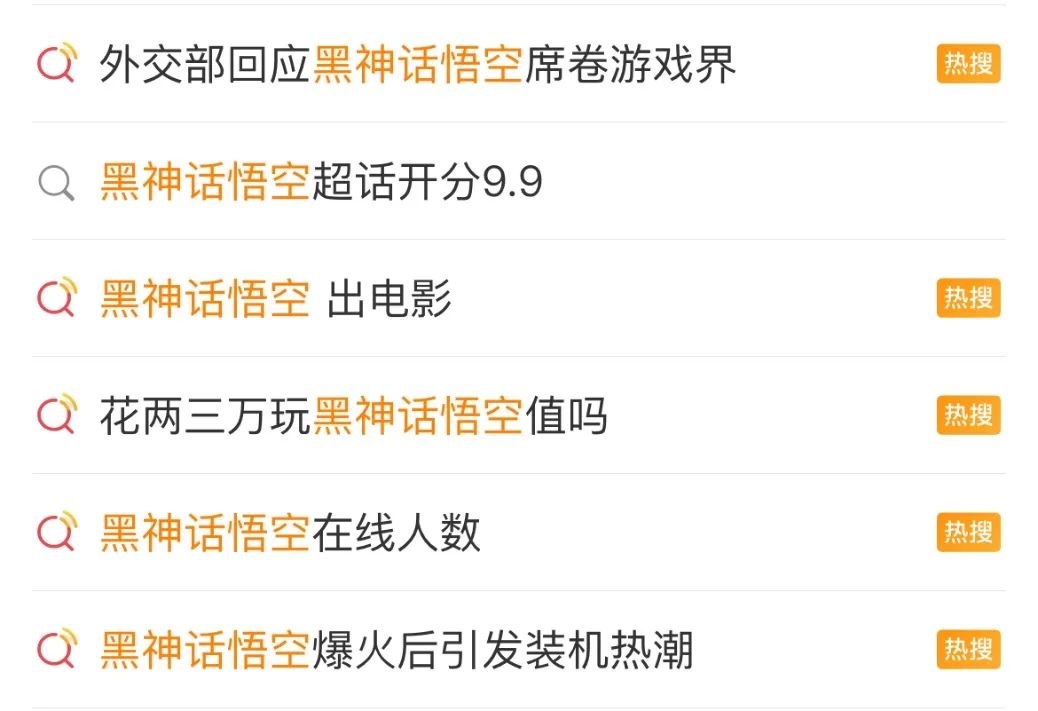Open the 黑神话悟空 出电影 suggestion

pos(276,300)
